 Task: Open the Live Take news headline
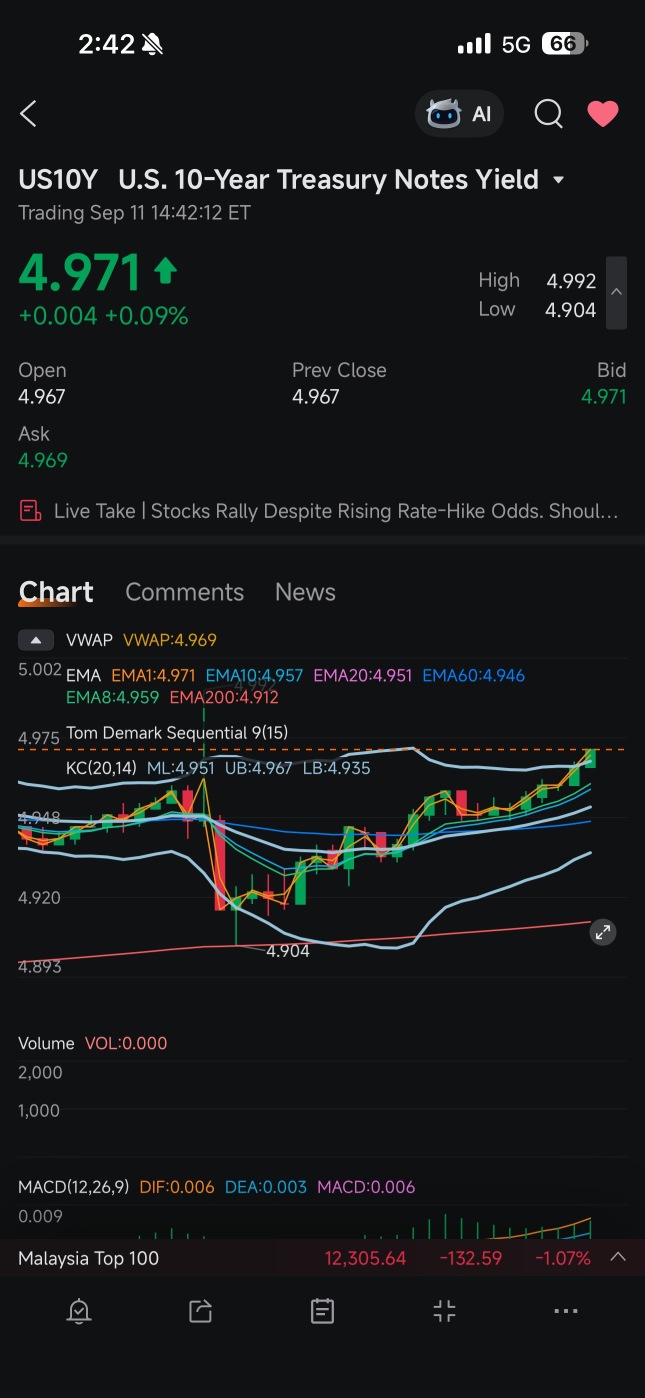[322, 511]
